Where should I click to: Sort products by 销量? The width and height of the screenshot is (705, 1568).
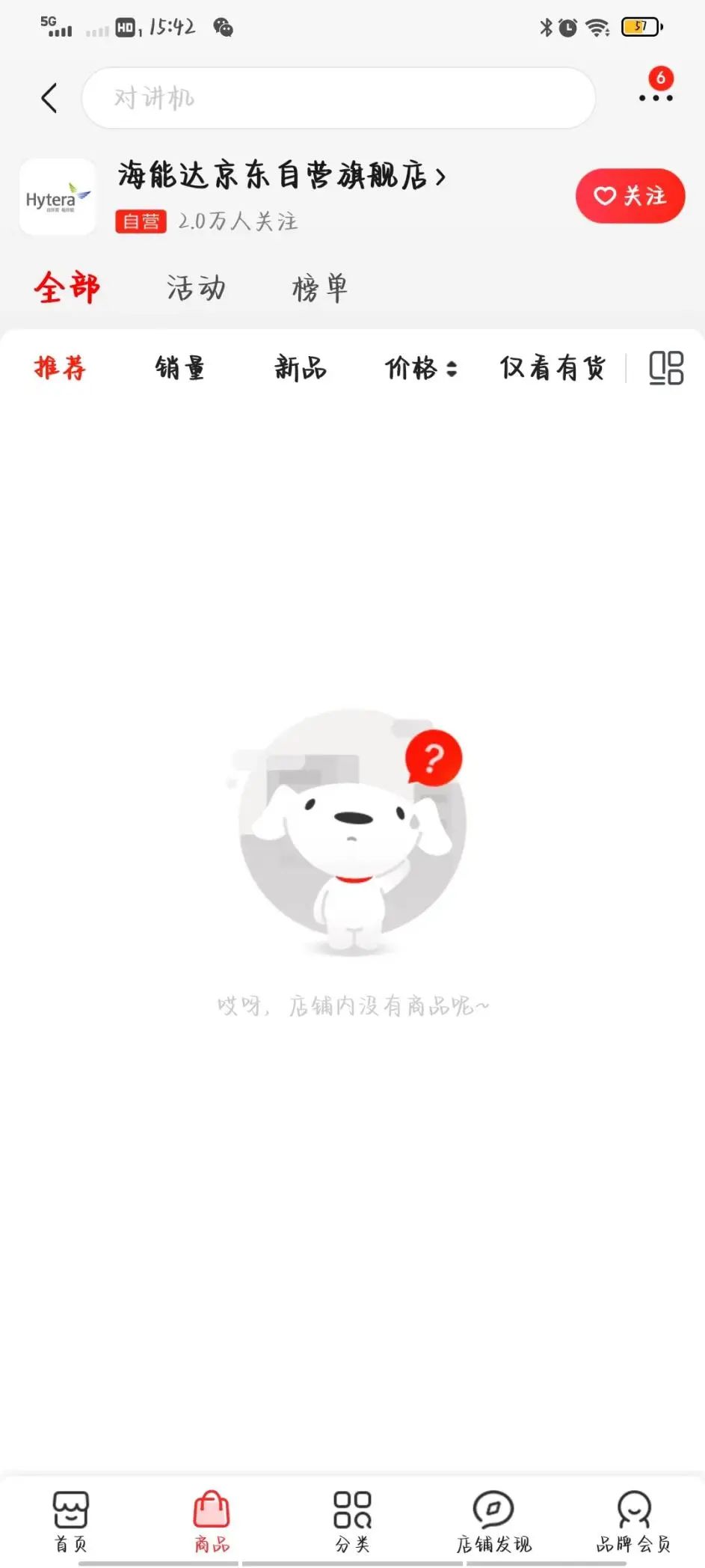coord(179,367)
